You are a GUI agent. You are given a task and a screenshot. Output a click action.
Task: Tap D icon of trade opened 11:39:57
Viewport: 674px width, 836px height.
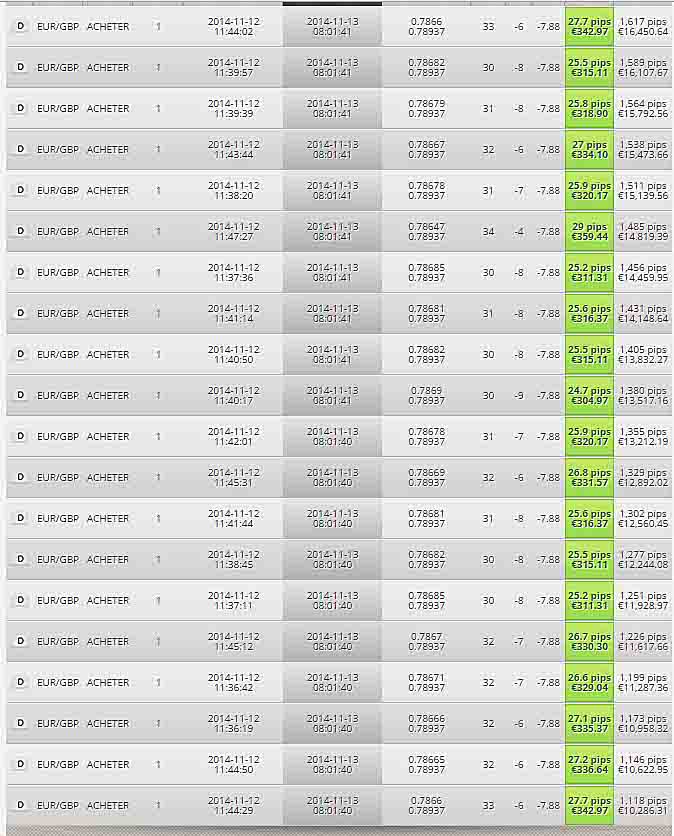[x=21, y=67]
